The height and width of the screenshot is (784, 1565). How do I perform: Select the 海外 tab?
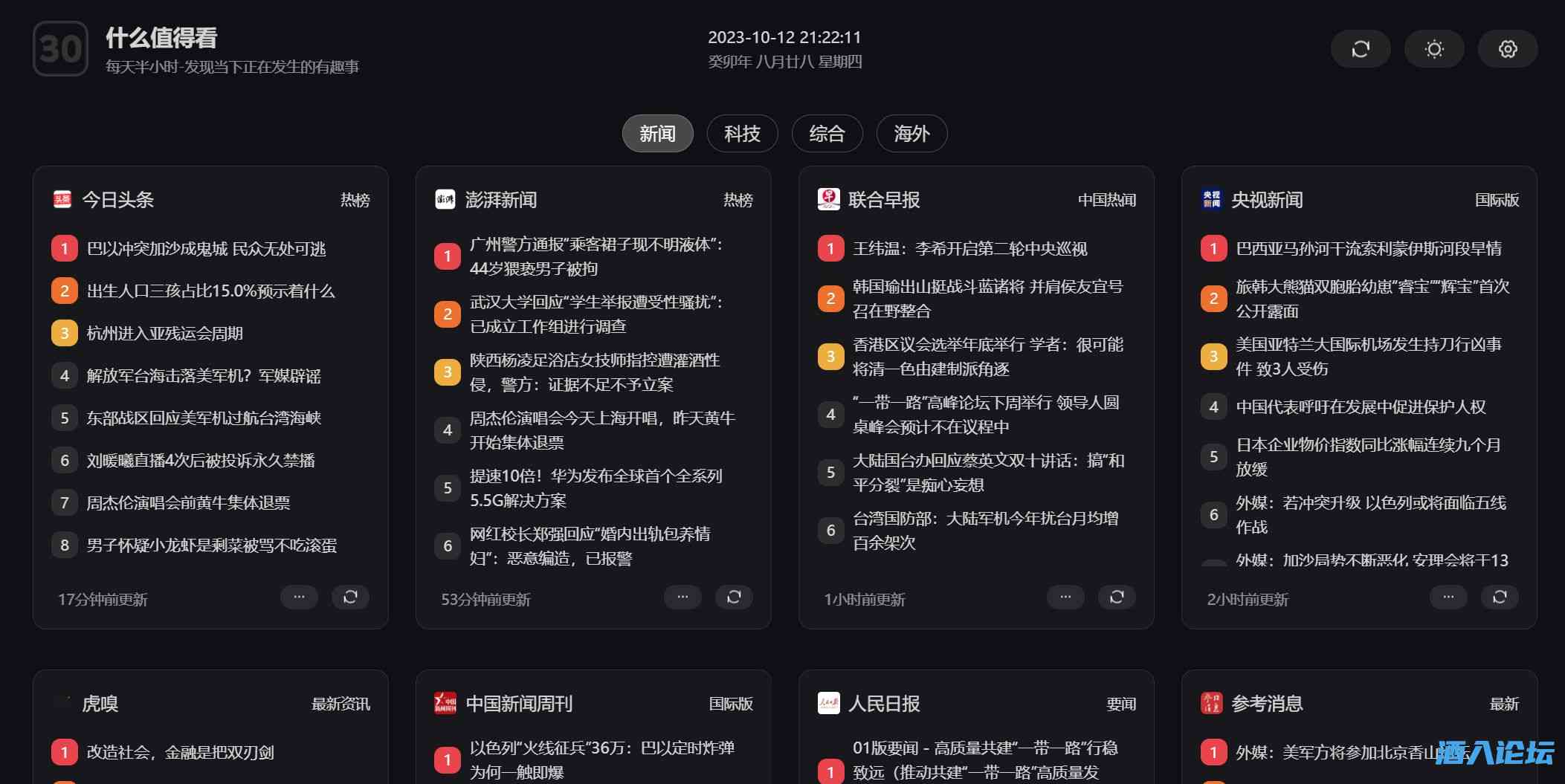(x=911, y=134)
